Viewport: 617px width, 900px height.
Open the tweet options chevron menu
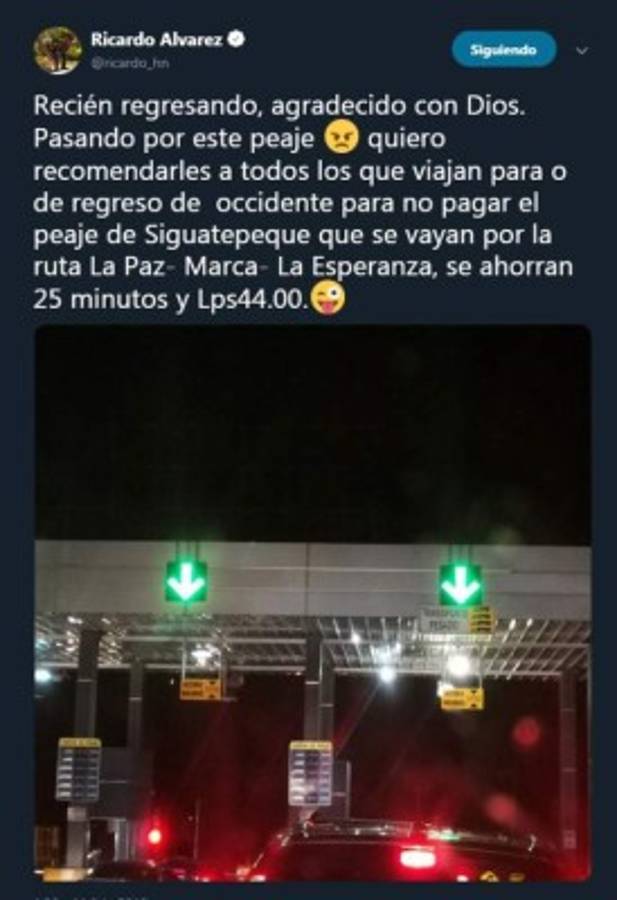583,50
